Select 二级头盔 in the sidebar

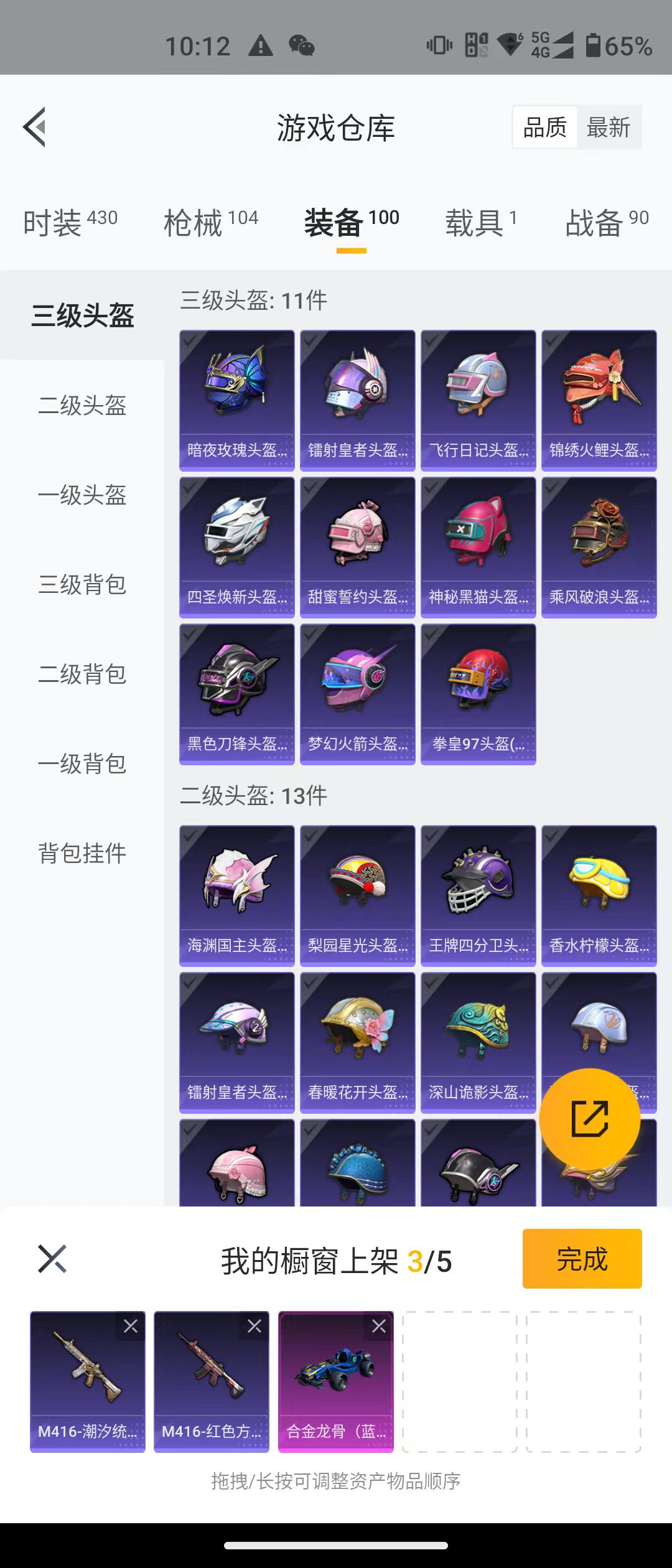(82, 405)
